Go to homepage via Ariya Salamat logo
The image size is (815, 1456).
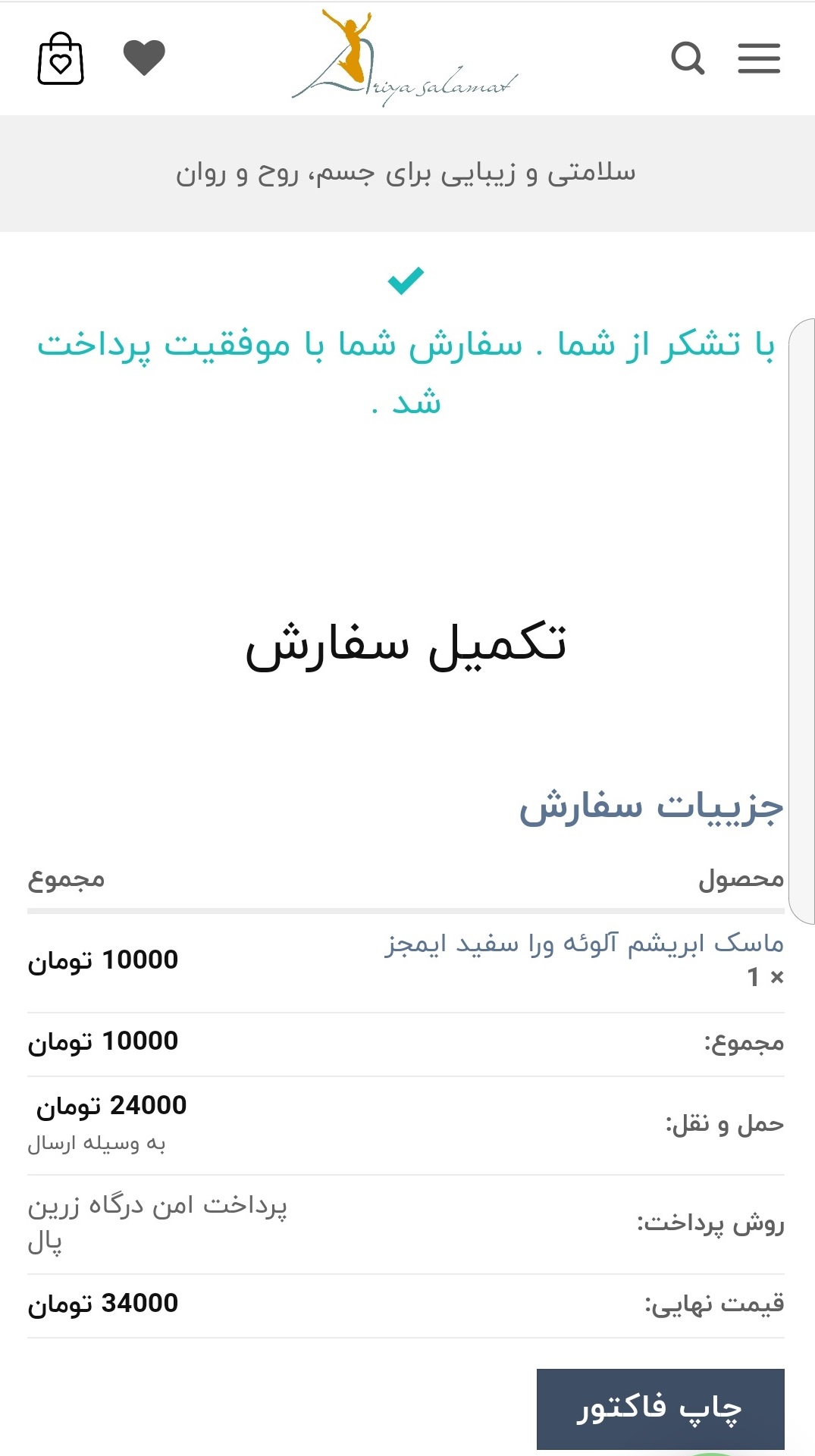pos(406,58)
